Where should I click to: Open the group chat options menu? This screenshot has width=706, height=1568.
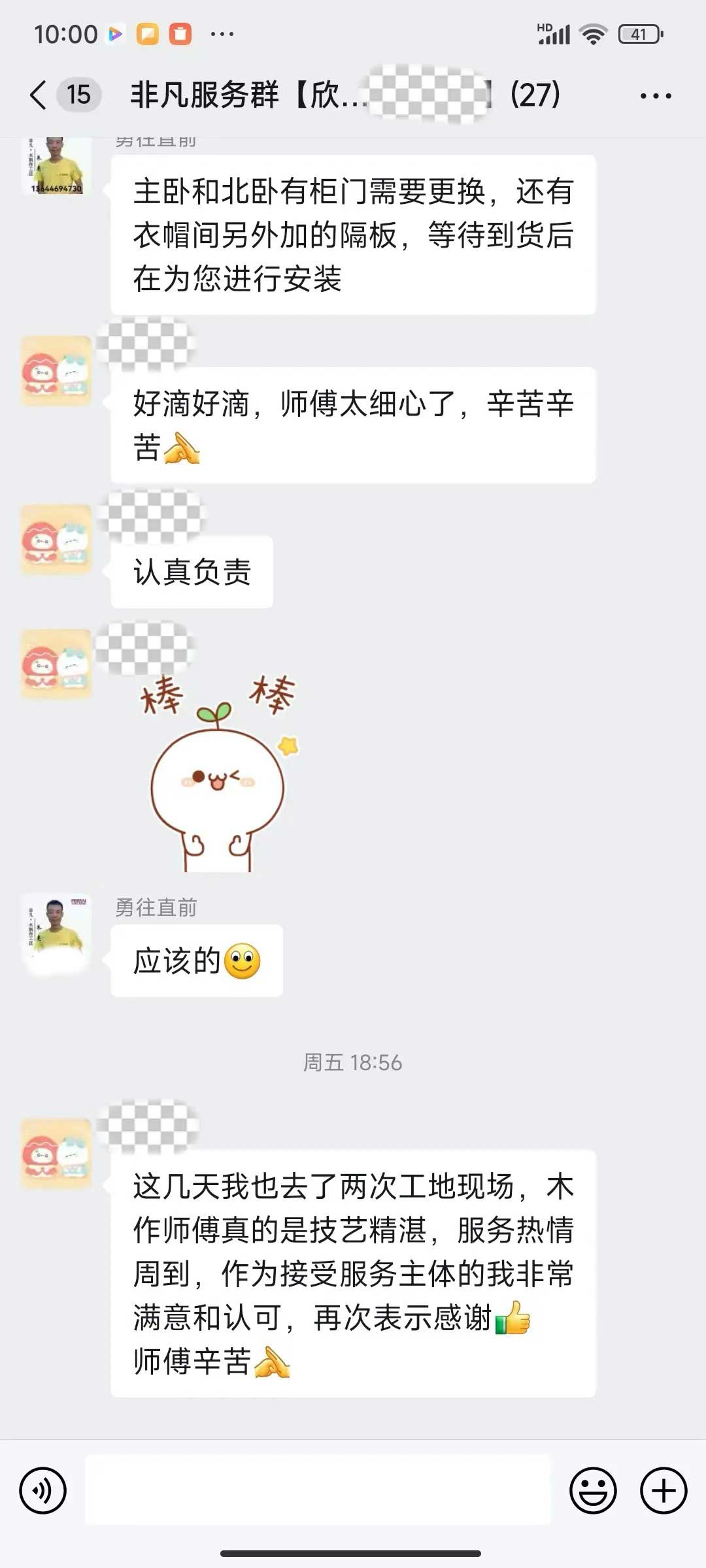655,96
